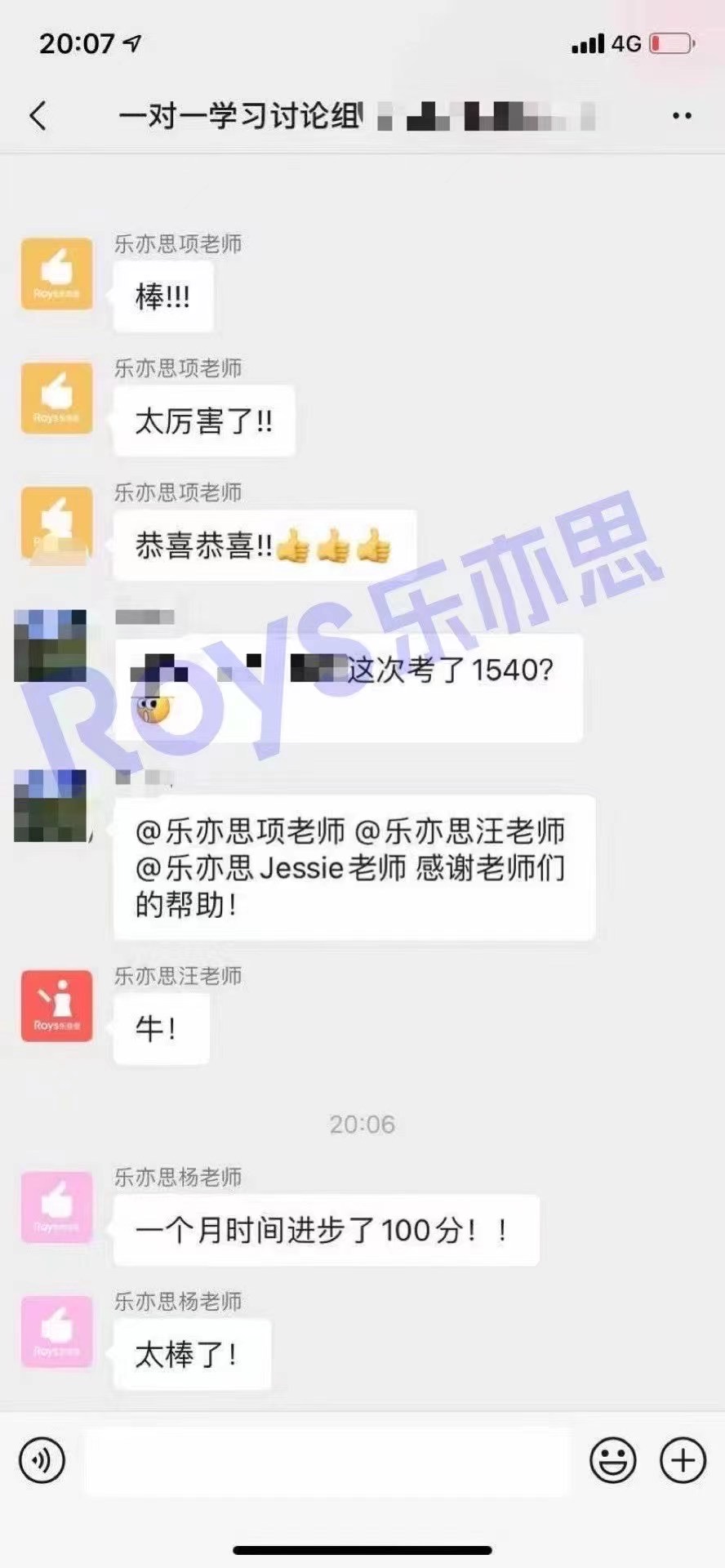725x1568 pixels.
Task: Open sender avatar next to 太棒了!
Action: coord(56,1332)
